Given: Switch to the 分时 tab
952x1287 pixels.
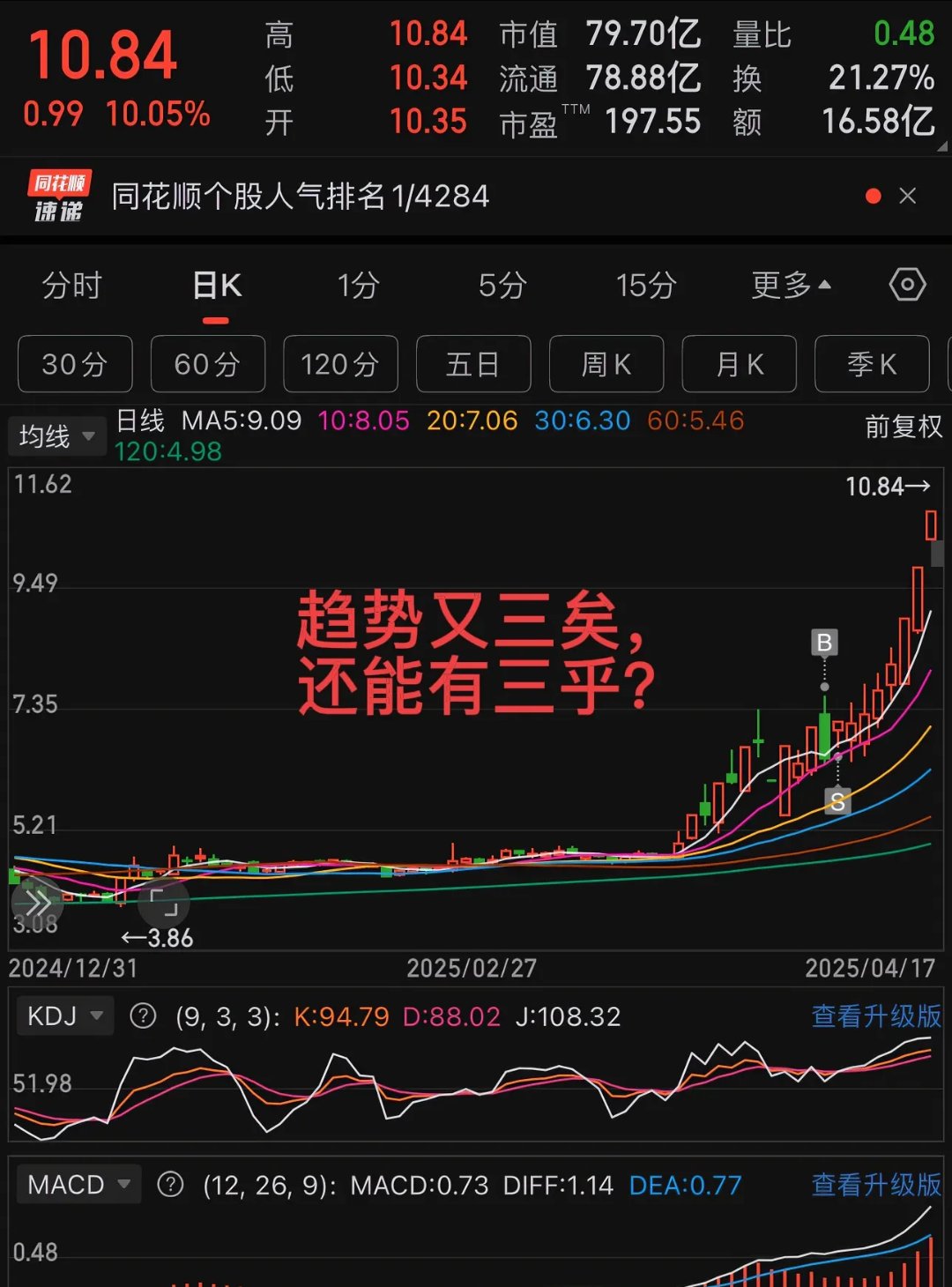Looking at the screenshot, I should 72,286.
